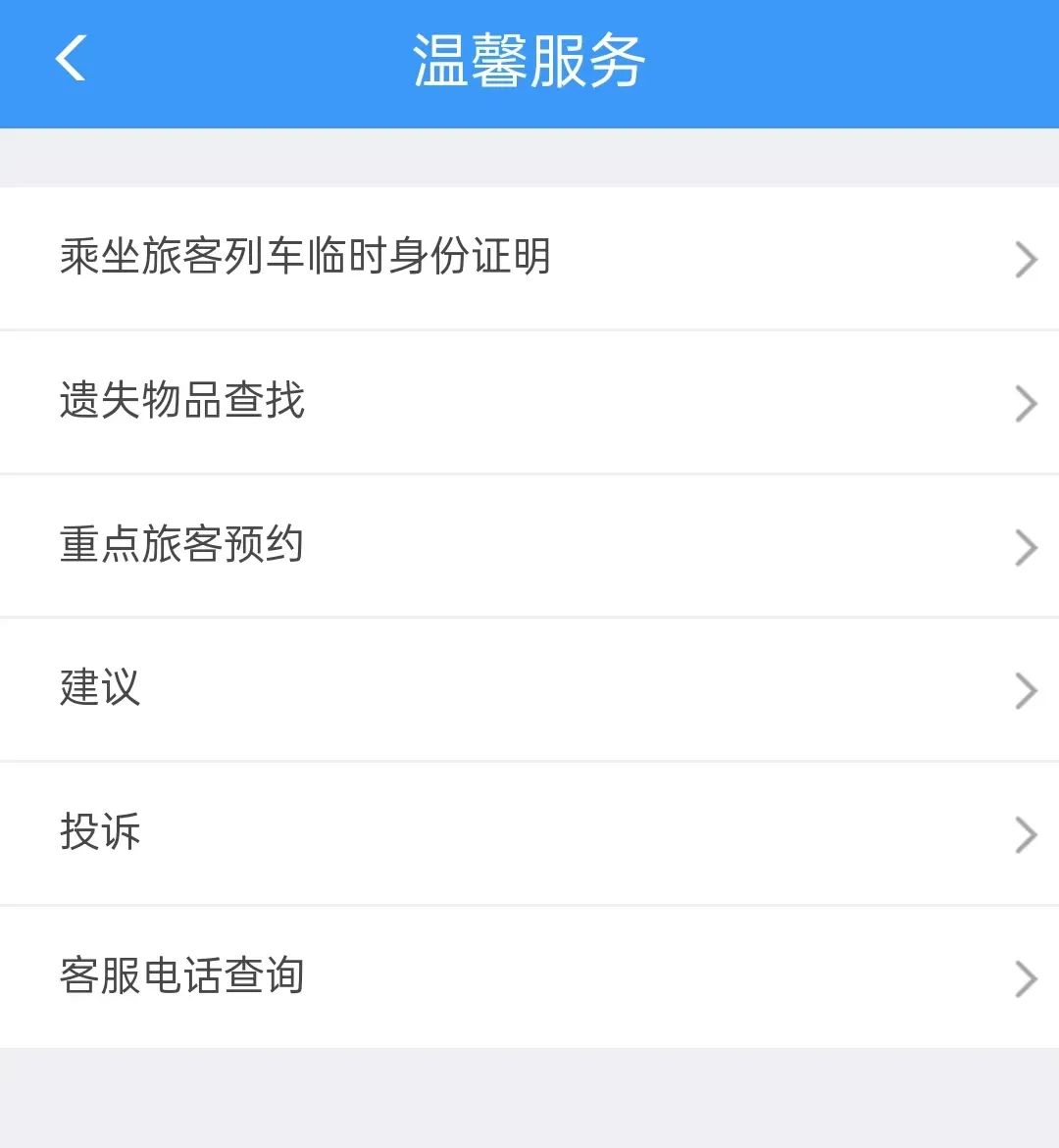Select 重点旅客预约 option
The image size is (1059, 1148).
[529, 546]
